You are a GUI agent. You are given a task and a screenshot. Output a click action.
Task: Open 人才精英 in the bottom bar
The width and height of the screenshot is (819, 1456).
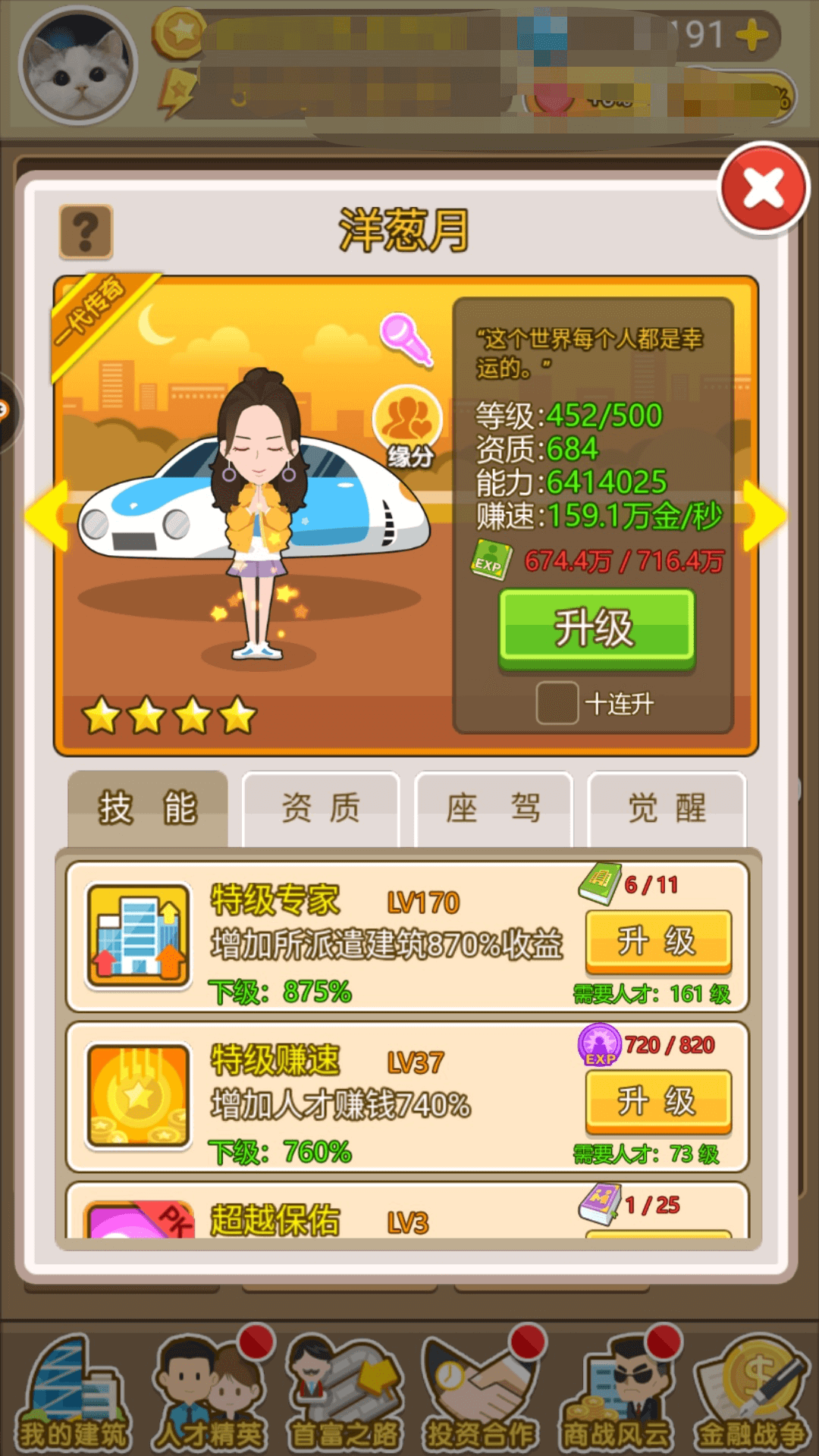tap(209, 1394)
